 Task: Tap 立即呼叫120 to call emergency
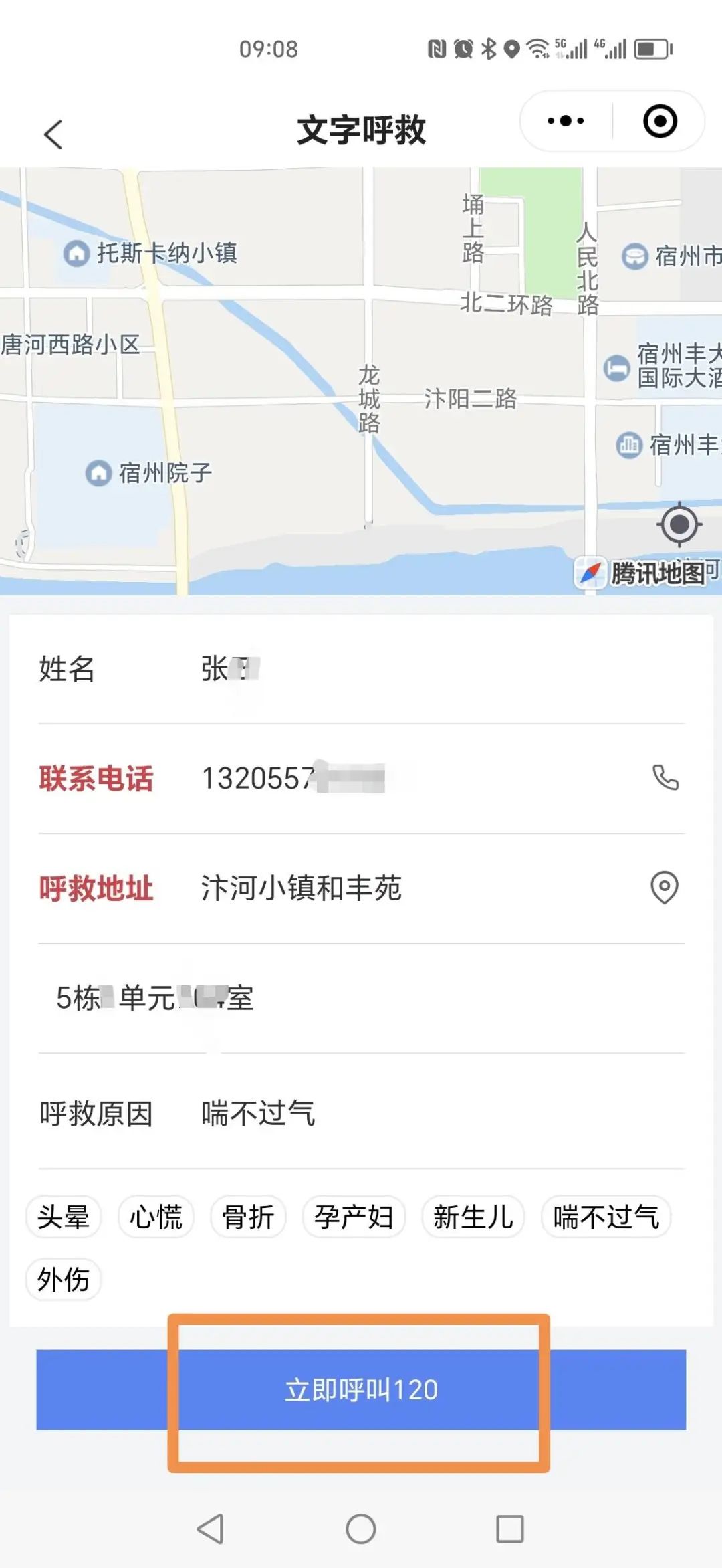click(361, 1389)
